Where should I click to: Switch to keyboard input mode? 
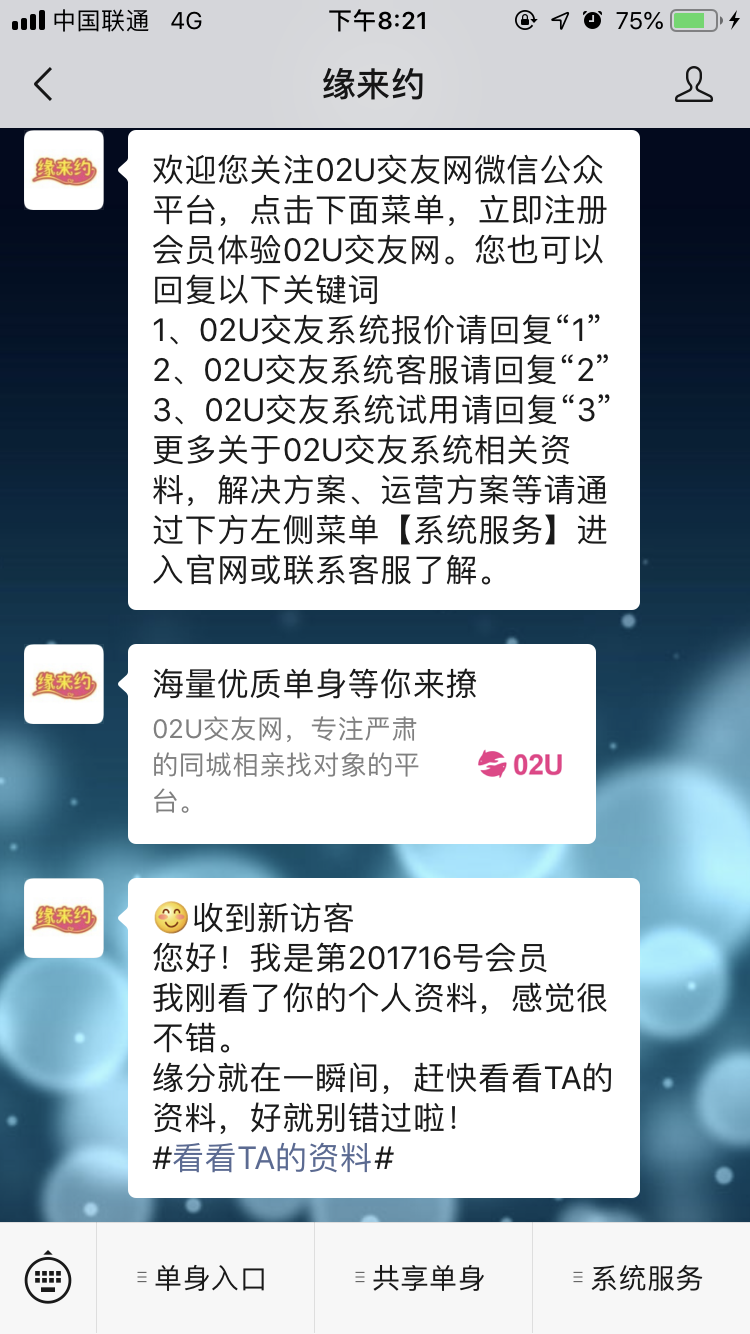coord(48,1277)
